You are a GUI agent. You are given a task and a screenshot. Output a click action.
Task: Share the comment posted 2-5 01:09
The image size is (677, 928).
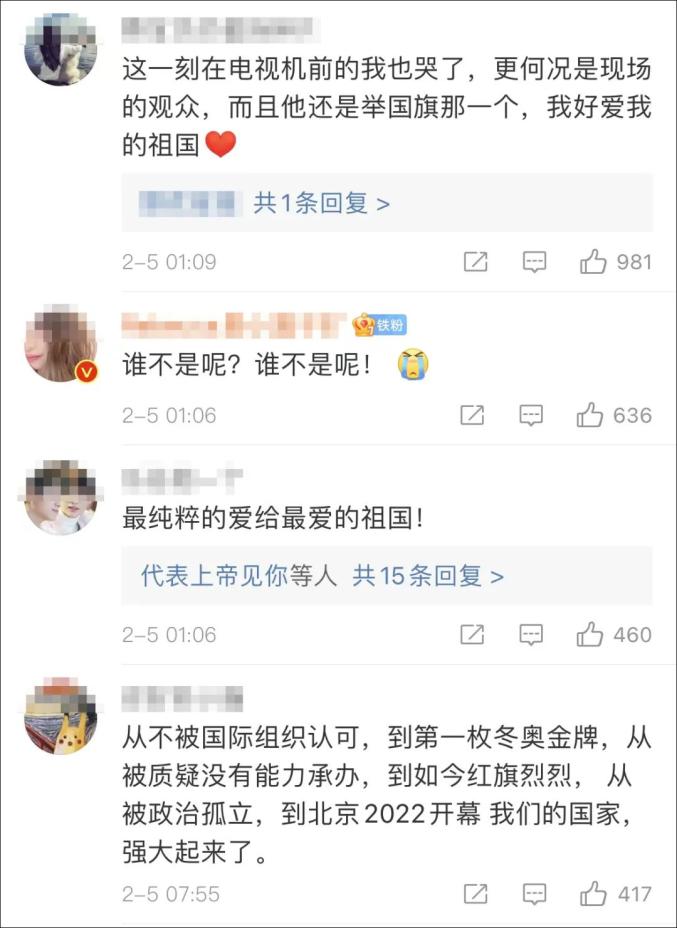pos(476,262)
